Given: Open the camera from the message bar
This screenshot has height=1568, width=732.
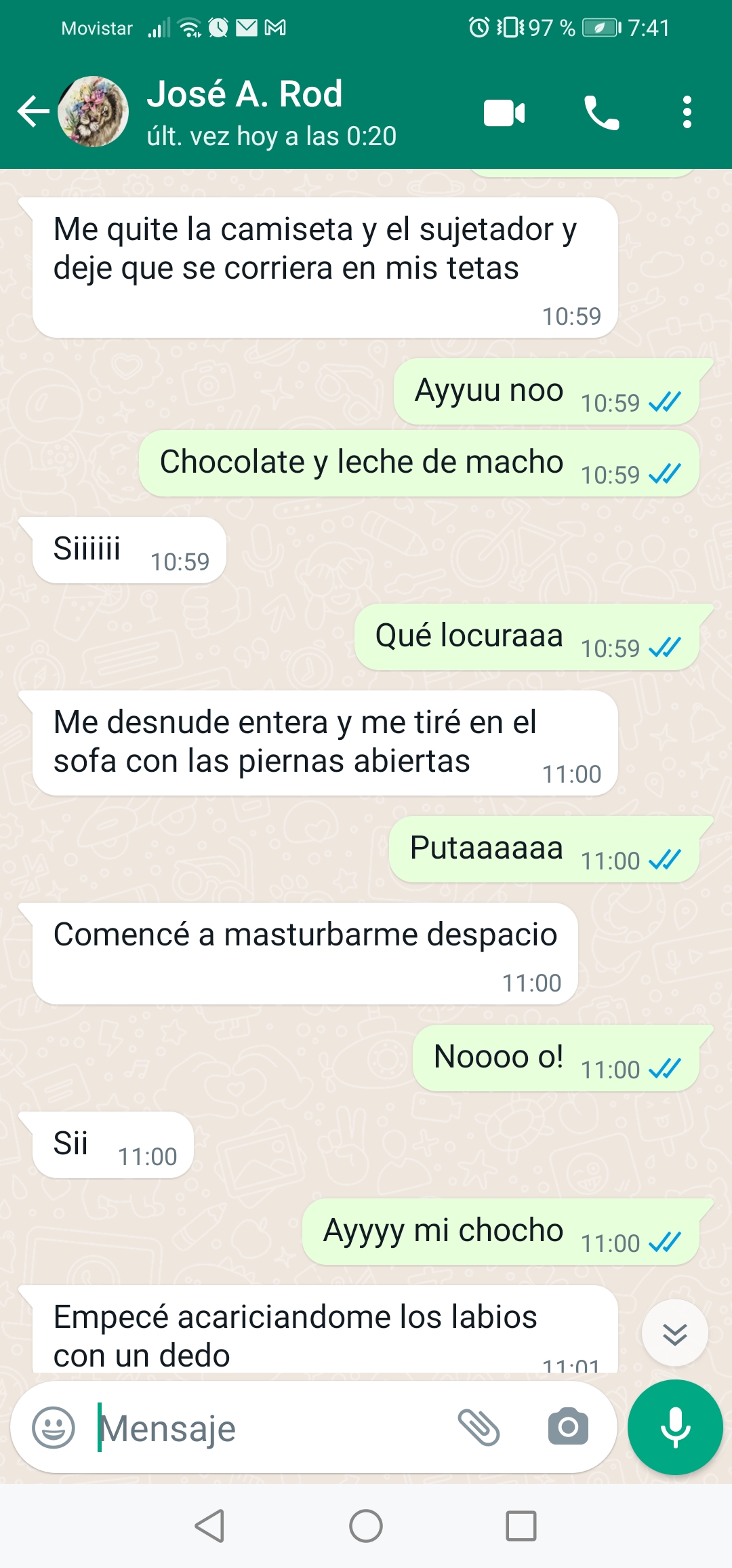Looking at the screenshot, I should (x=568, y=1426).
